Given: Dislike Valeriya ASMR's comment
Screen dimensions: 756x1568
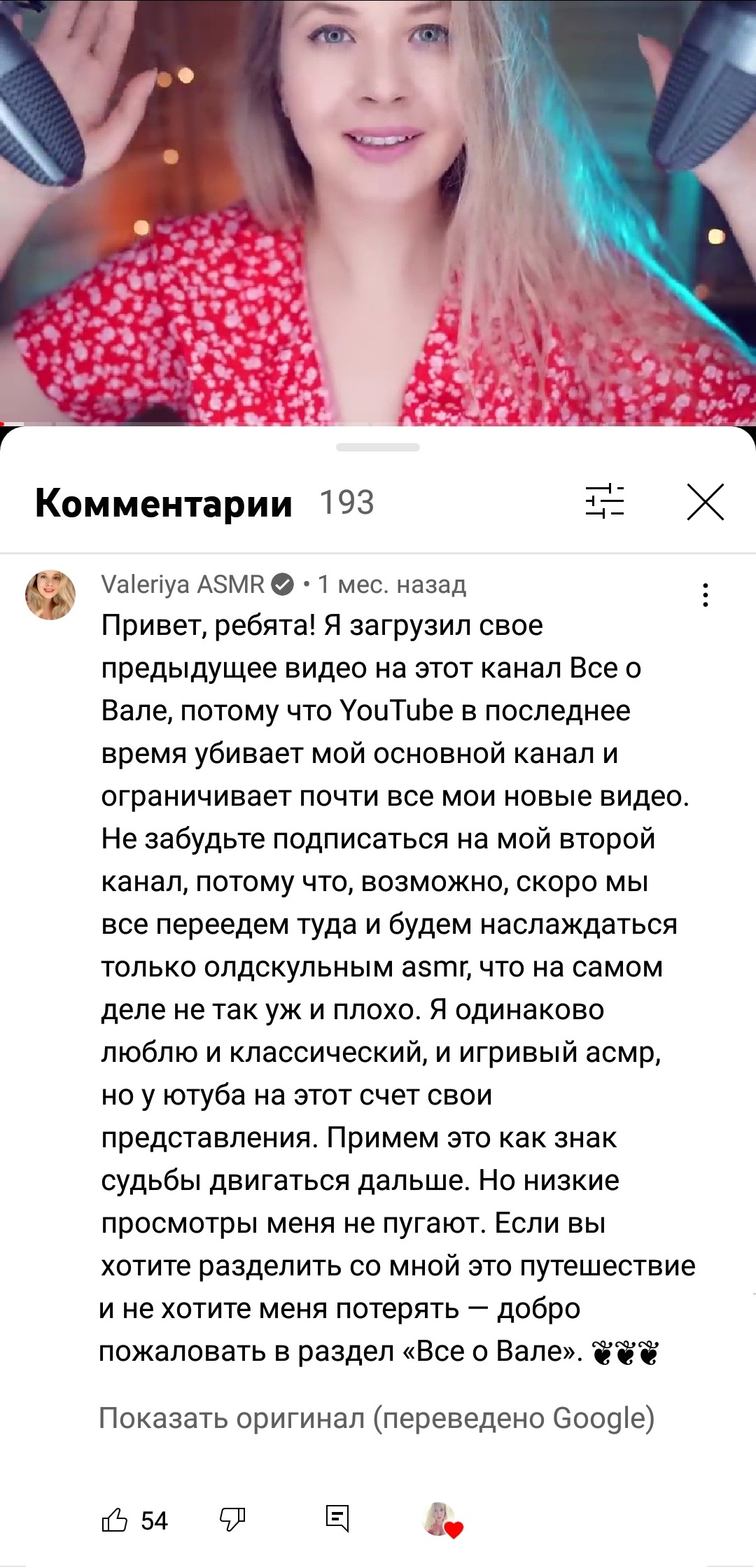Looking at the screenshot, I should pos(232,1520).
